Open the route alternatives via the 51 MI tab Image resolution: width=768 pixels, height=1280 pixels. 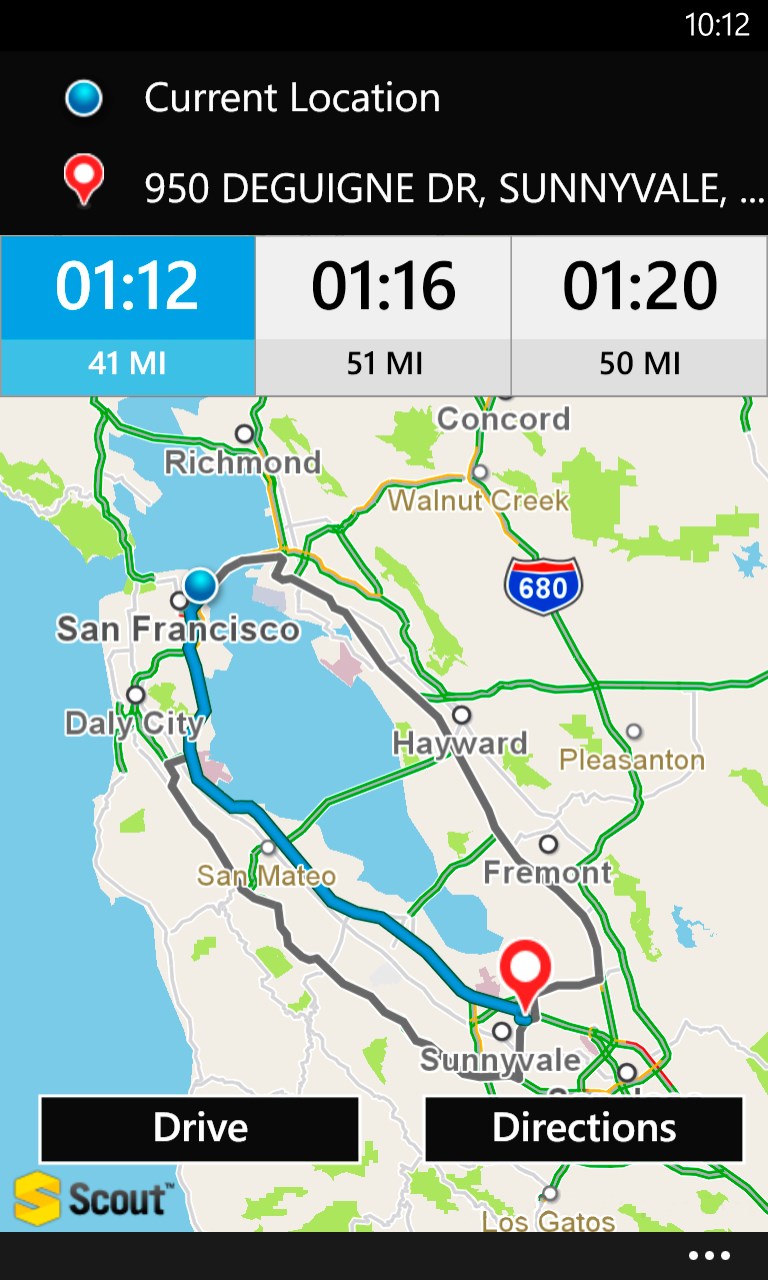click(383, 363)
